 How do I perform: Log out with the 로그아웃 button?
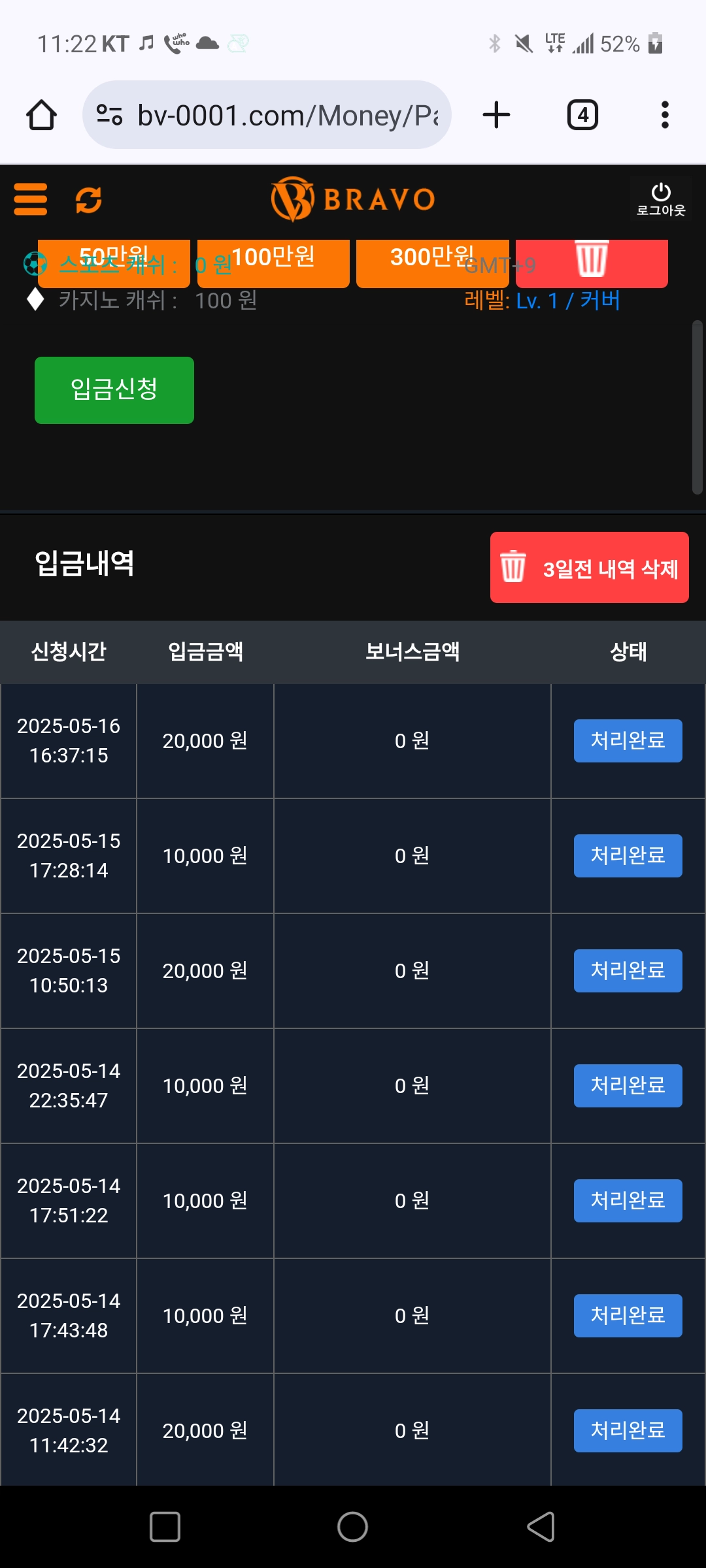click(x=661, y=200)
